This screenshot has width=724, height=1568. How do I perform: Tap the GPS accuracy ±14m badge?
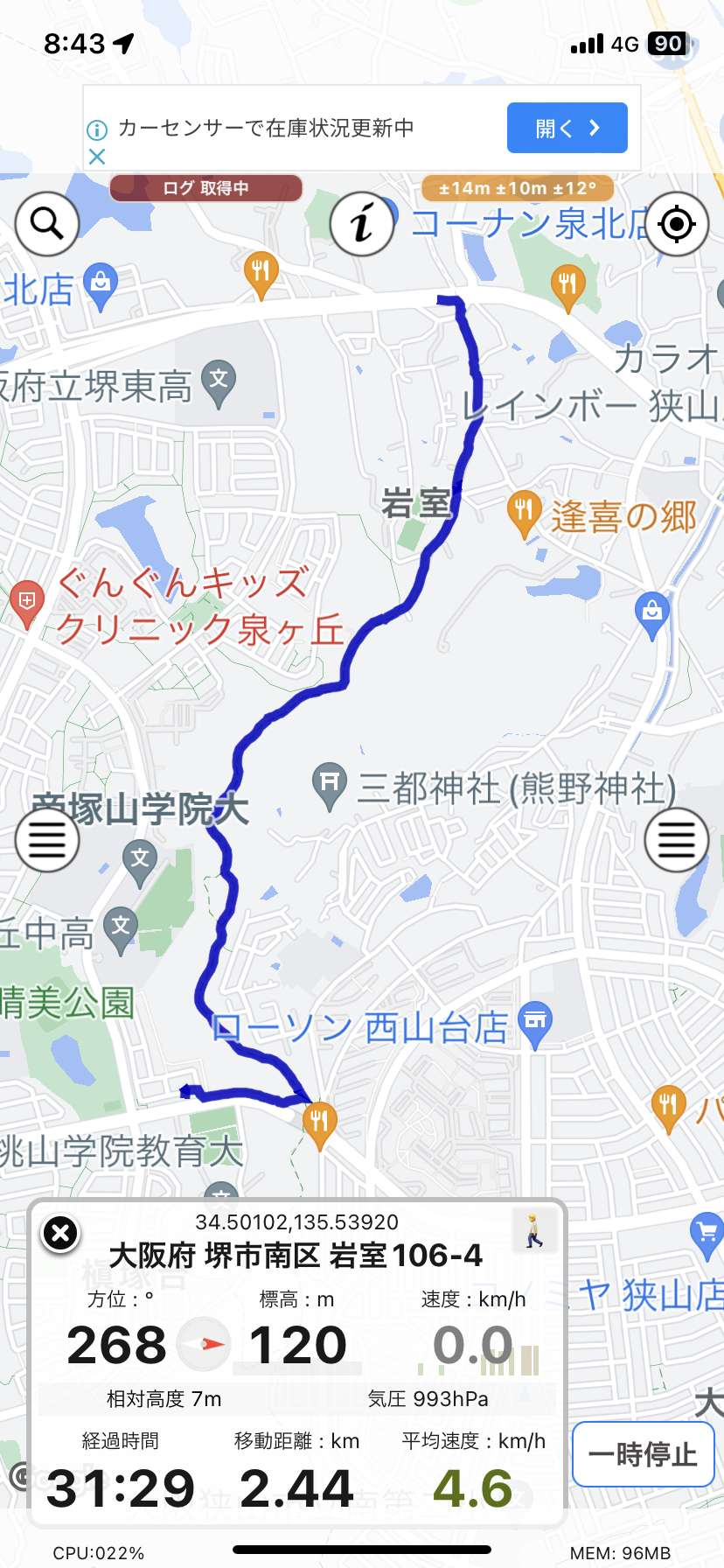[x=518, y=188]
